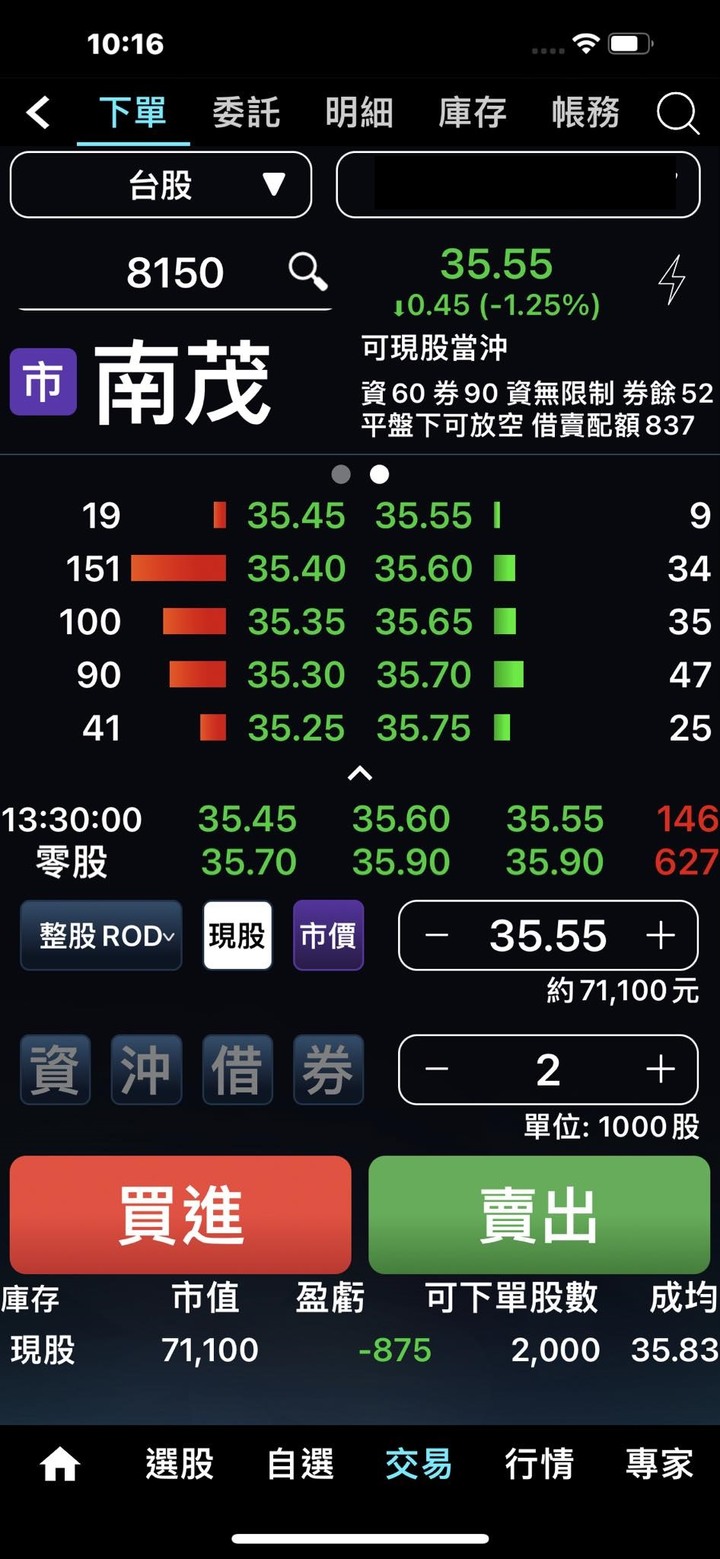The width and height of the screenshot is (720, 1559).
Task: Tap the purple 市 market badge
Action: coord(42,382)
